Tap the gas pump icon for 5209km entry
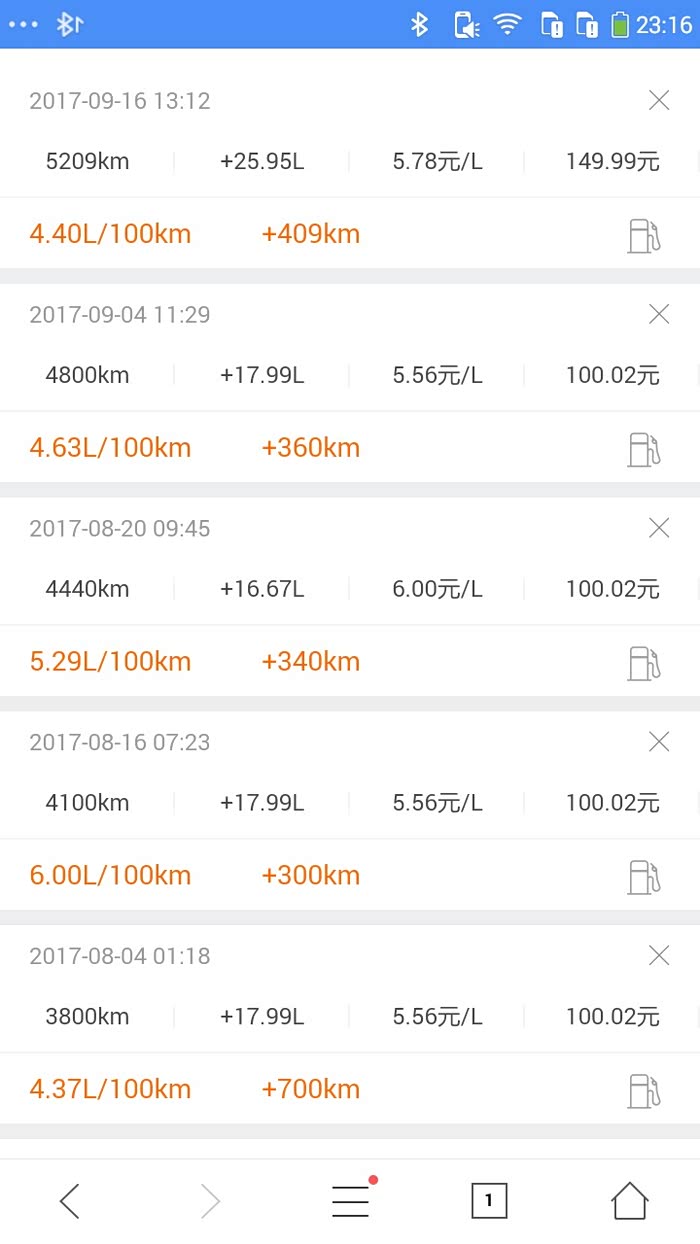 pos(644,235)
